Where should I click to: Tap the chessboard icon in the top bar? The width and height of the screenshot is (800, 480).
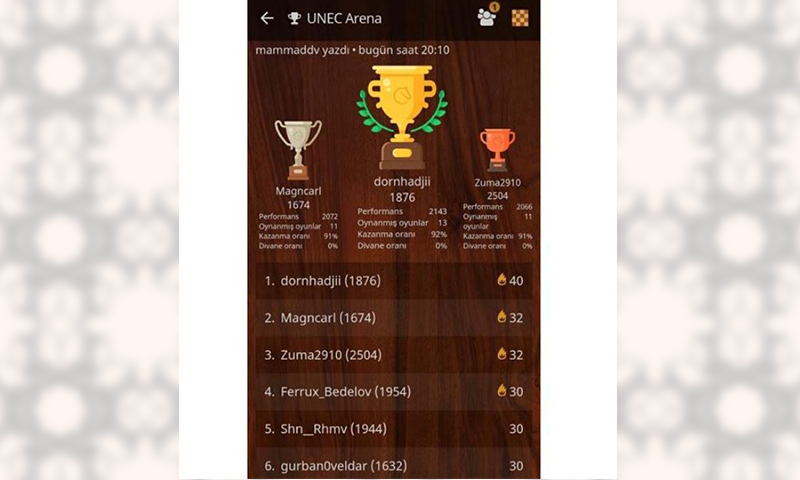(520, 18)
